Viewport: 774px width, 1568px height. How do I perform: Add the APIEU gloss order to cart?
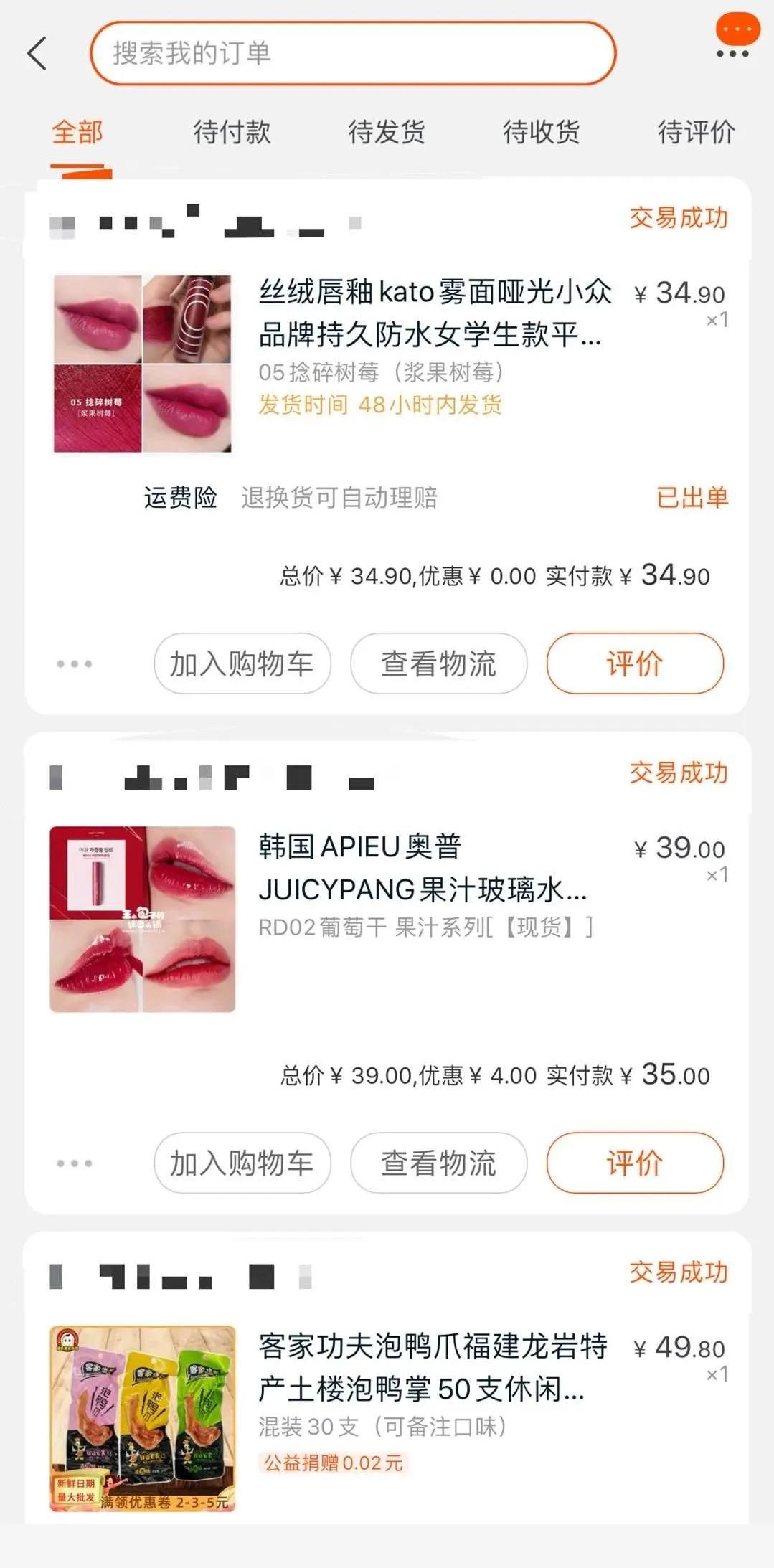[242, 1164]
